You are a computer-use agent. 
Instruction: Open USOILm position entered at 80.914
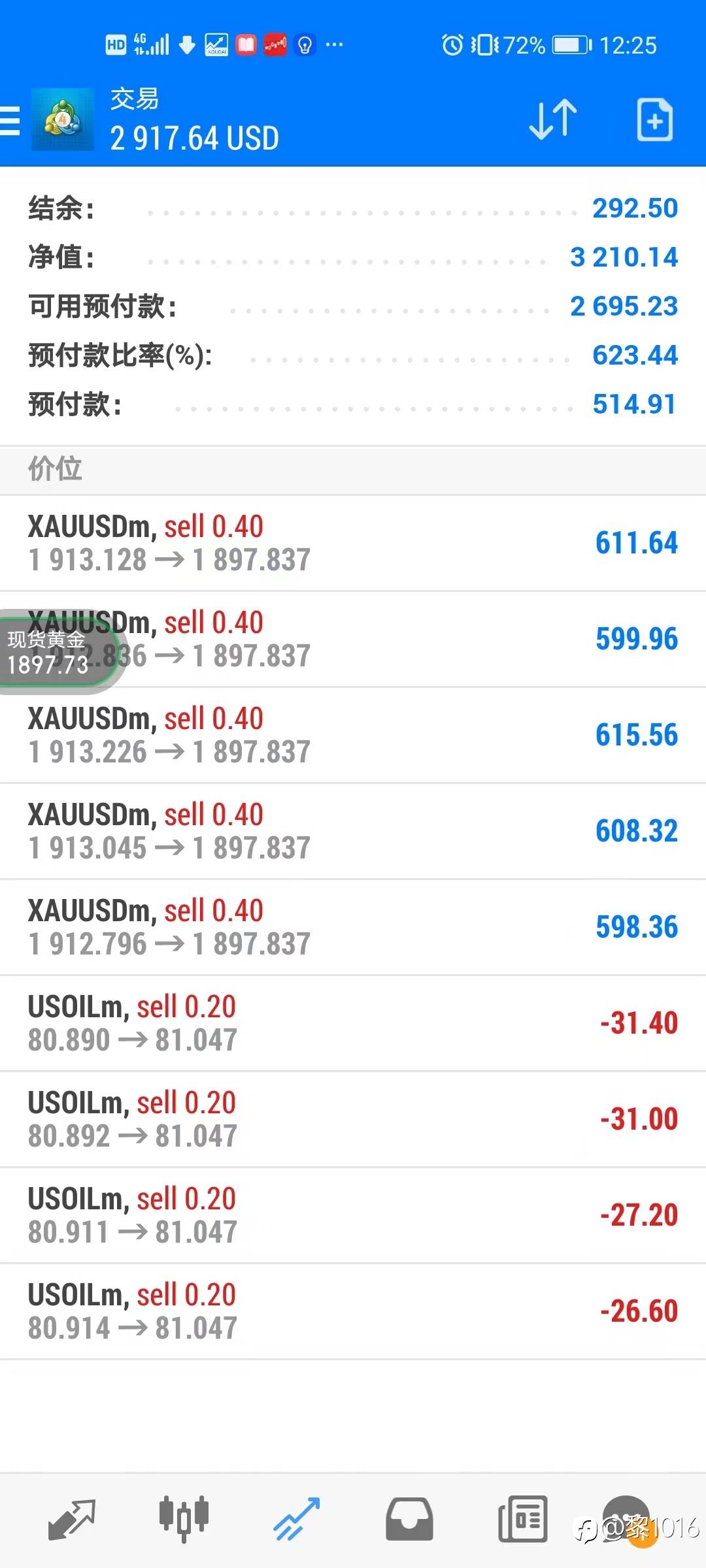353,1311
